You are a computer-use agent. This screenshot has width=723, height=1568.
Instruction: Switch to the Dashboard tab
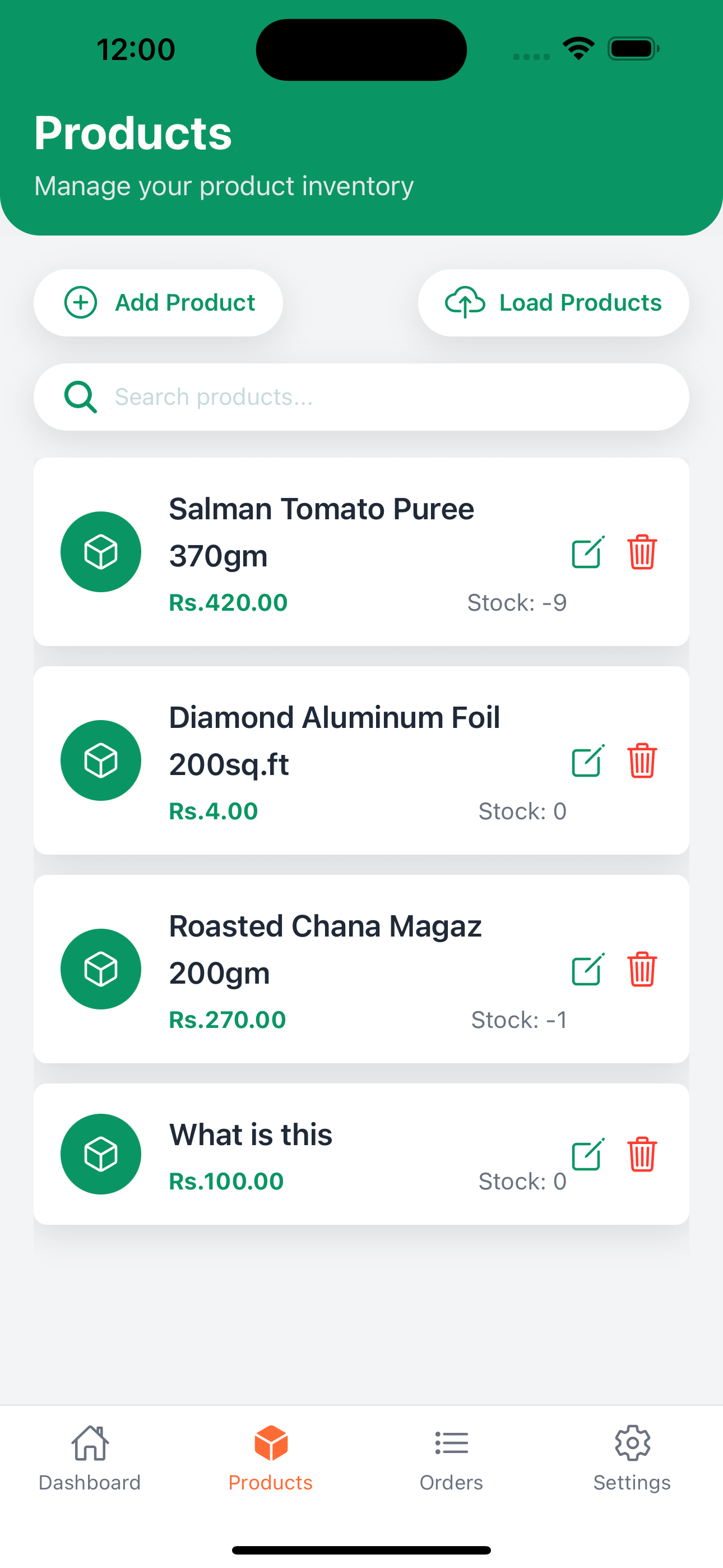pos(90,1459)
